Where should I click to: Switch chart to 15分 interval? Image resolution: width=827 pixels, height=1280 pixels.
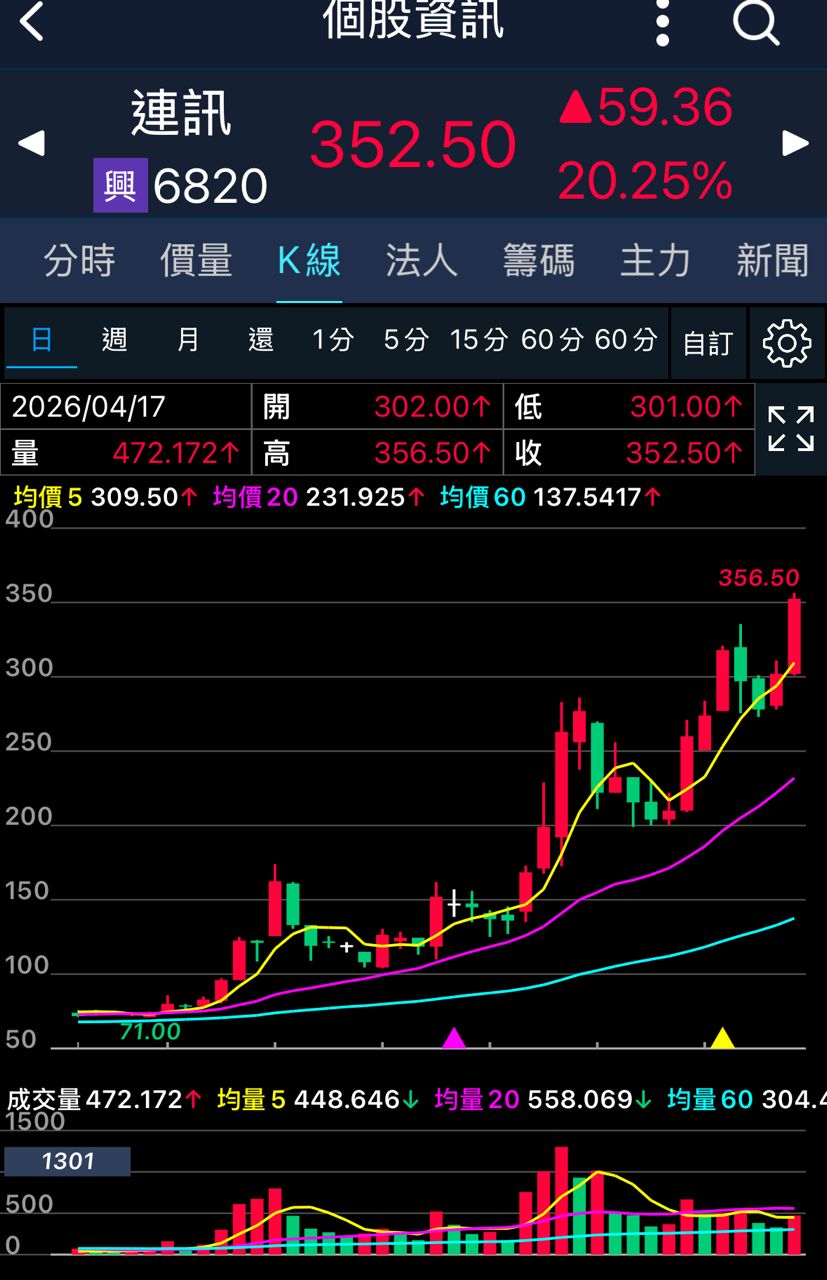coord(478,340)
